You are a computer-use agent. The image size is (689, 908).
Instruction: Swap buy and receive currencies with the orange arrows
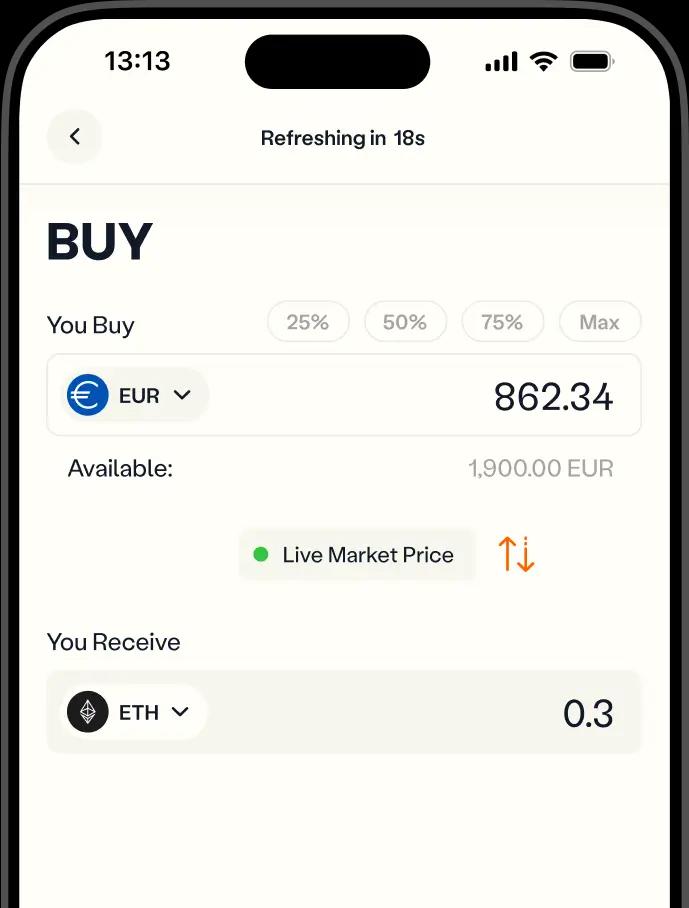517,554
